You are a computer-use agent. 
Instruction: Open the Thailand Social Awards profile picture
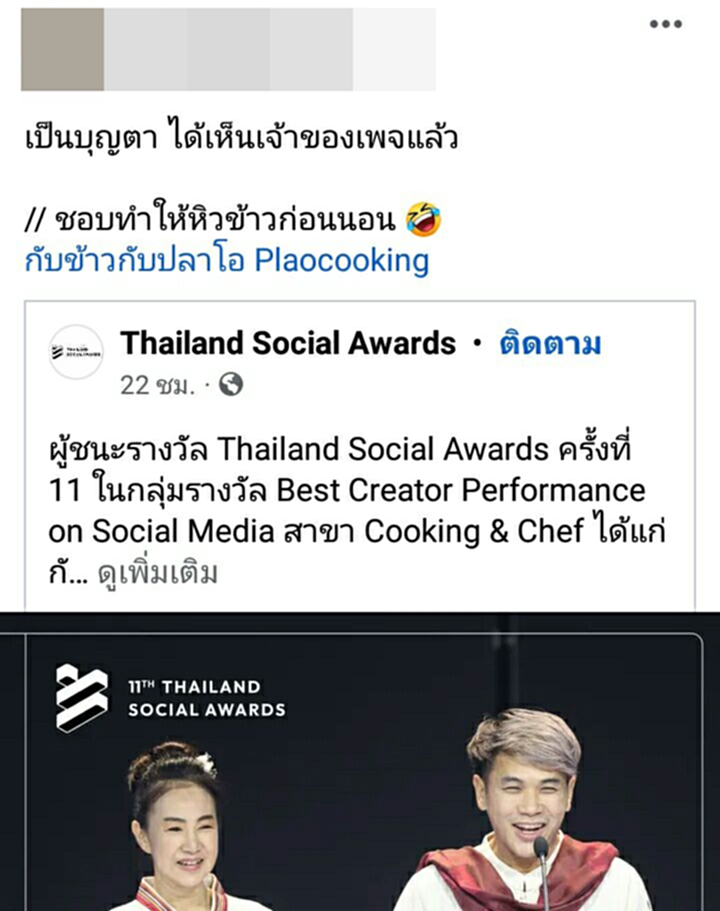pyautogui.click(x=77, y=352)
